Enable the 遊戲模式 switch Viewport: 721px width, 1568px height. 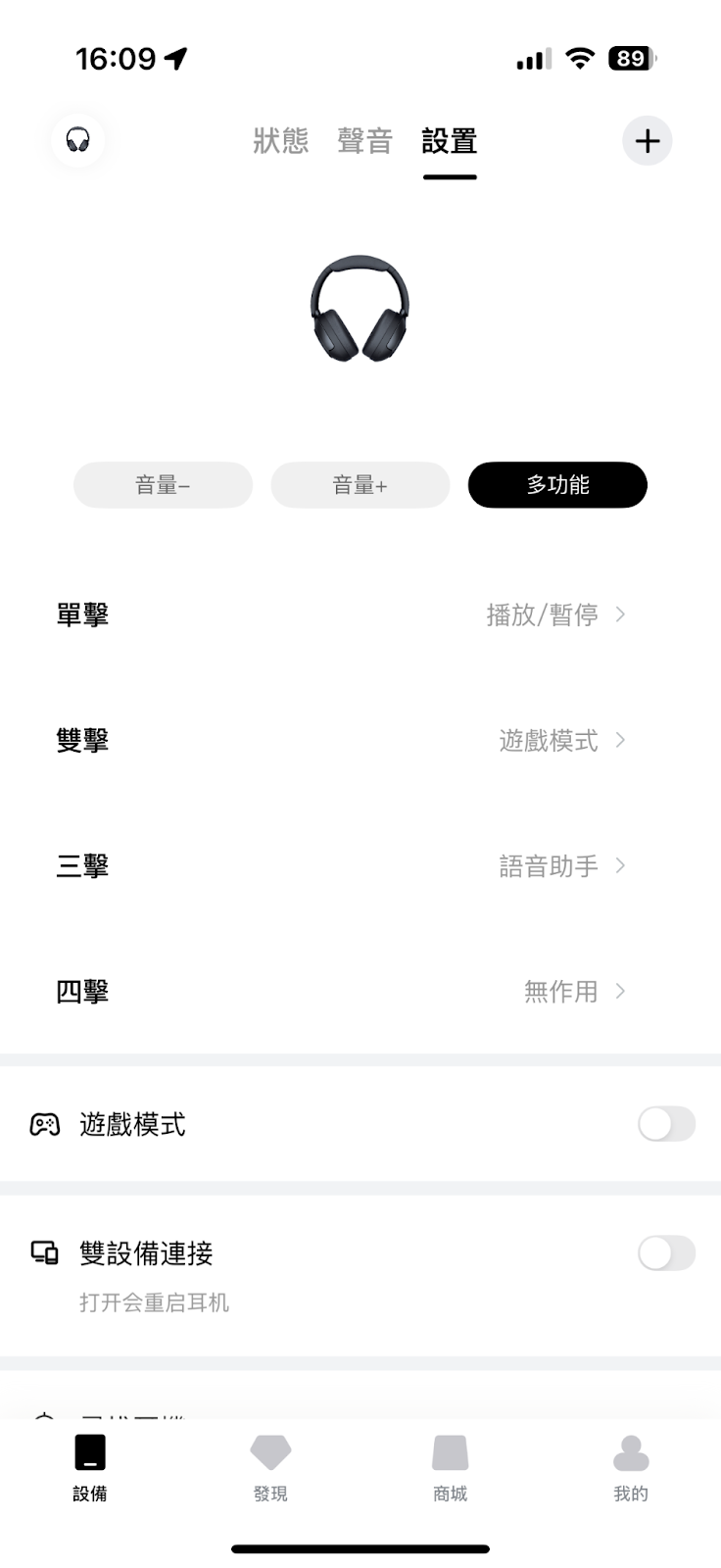click(x=666, y=1124)
